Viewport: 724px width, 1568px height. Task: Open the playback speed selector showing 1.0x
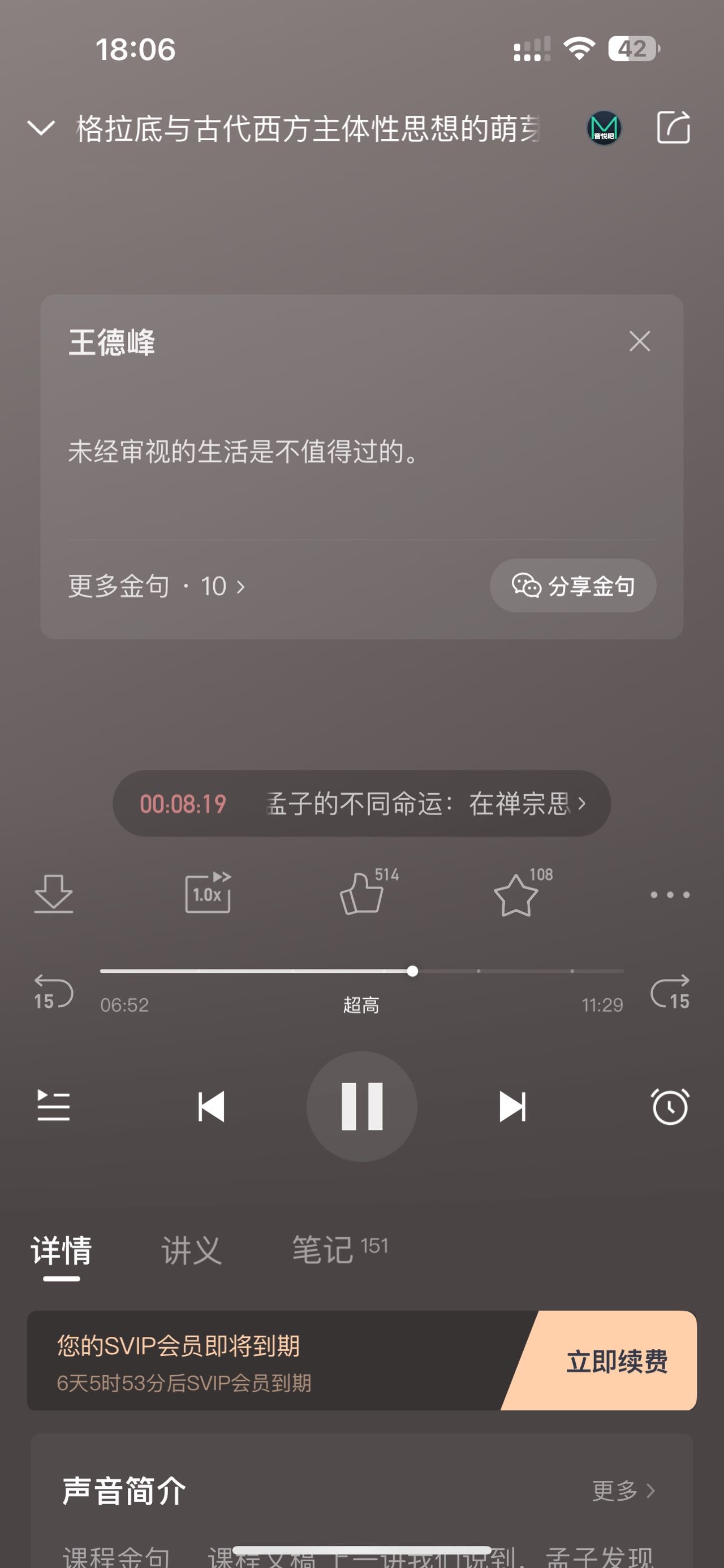tap(207, 894)
